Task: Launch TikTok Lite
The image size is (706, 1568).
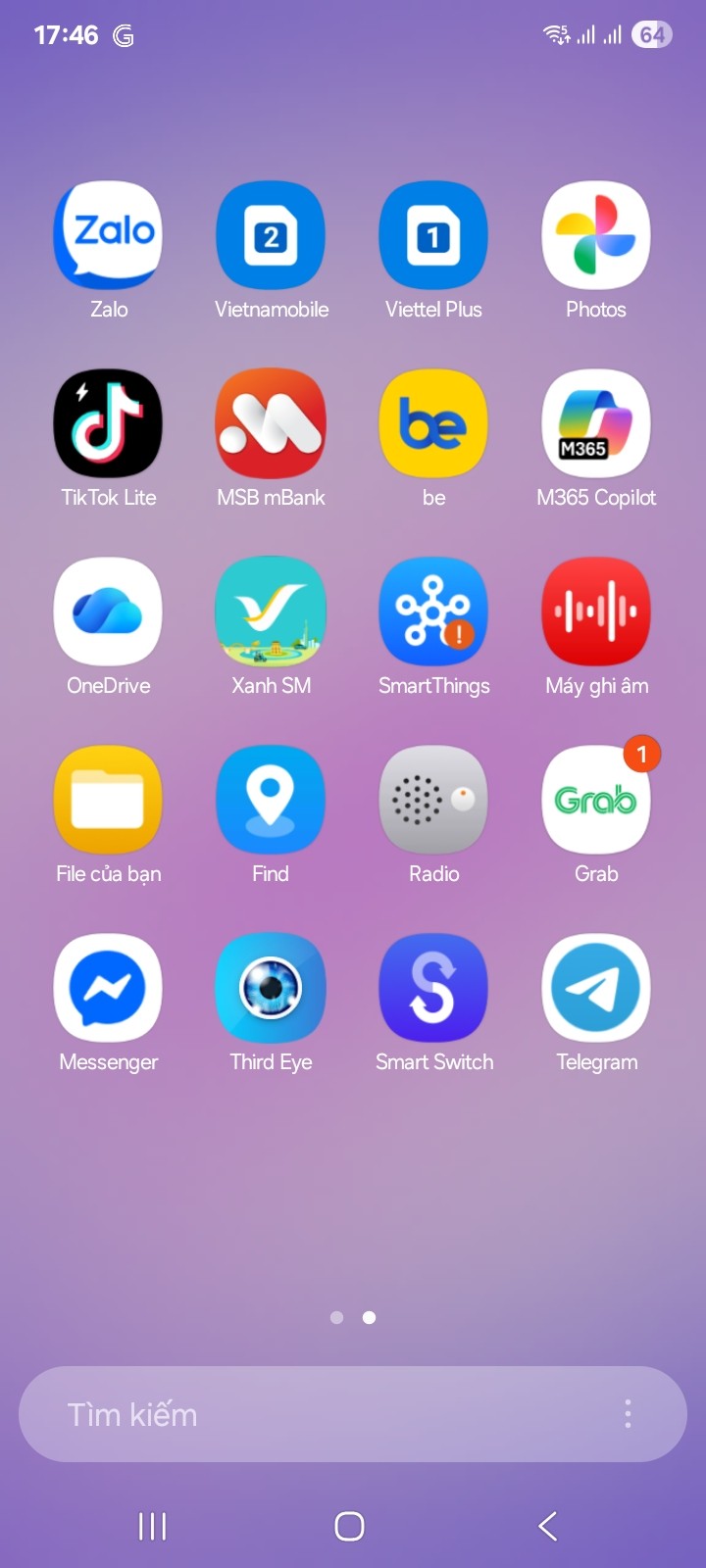Action: 108,423
